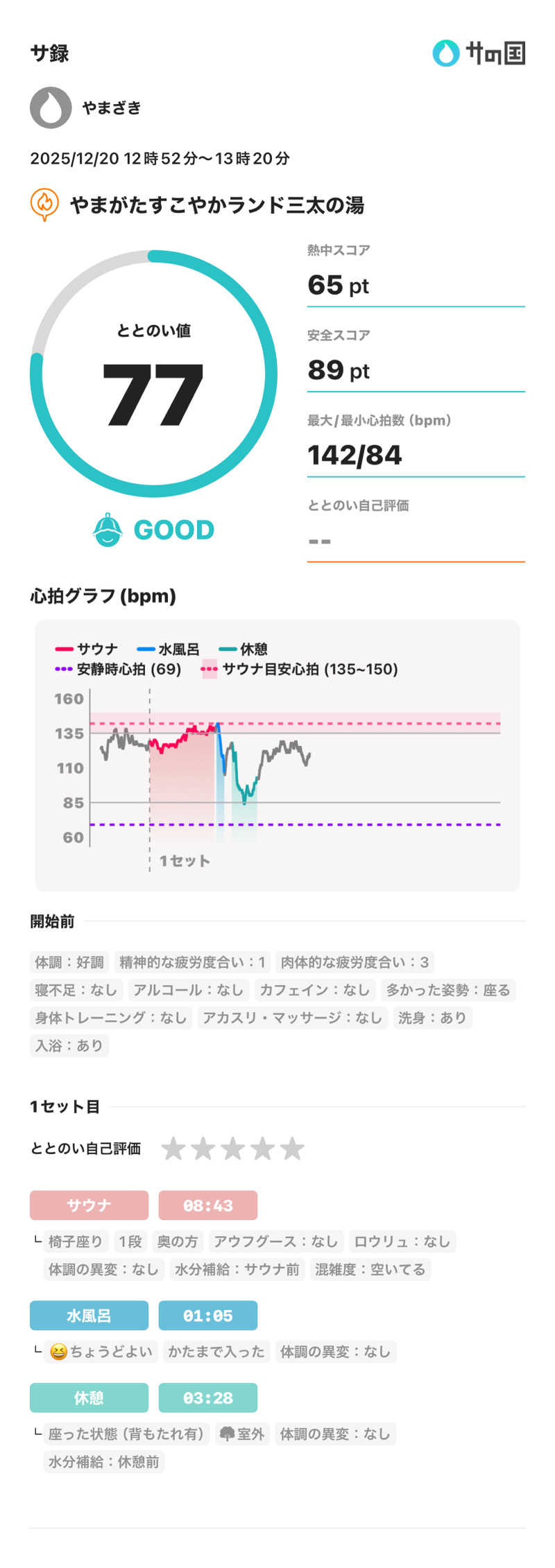The width and height of the screenshot is (555, 1568).
Task: Click the 休憩 03:28 duration button
Action: [208, 1397]
